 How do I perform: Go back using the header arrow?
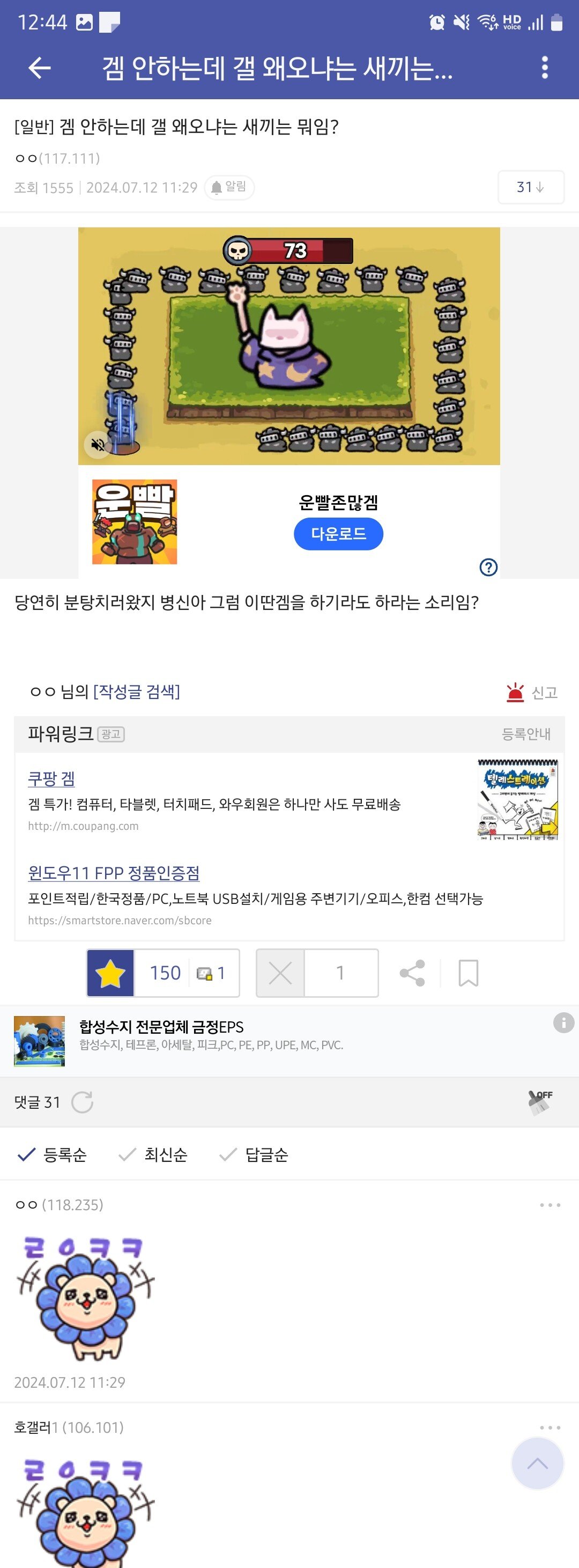point(40,68)
